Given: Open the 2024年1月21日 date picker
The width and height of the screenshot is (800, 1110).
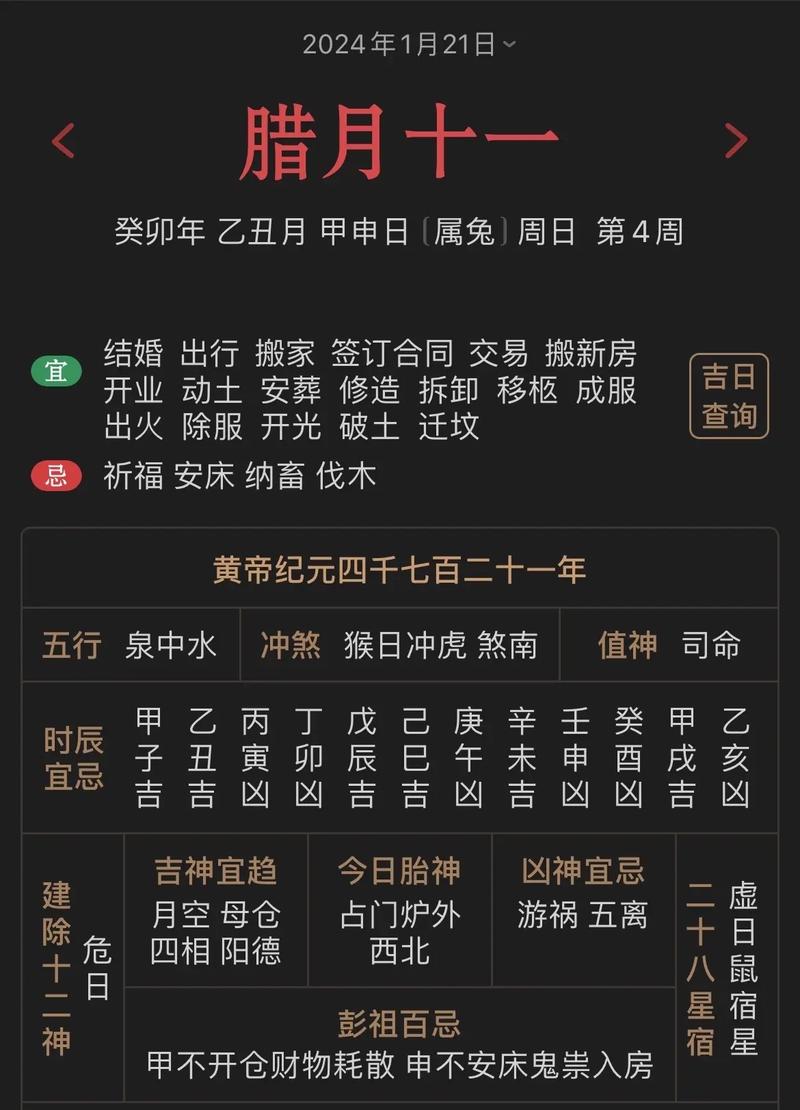Looking at the screenshot, I should (x=409, y=44).
